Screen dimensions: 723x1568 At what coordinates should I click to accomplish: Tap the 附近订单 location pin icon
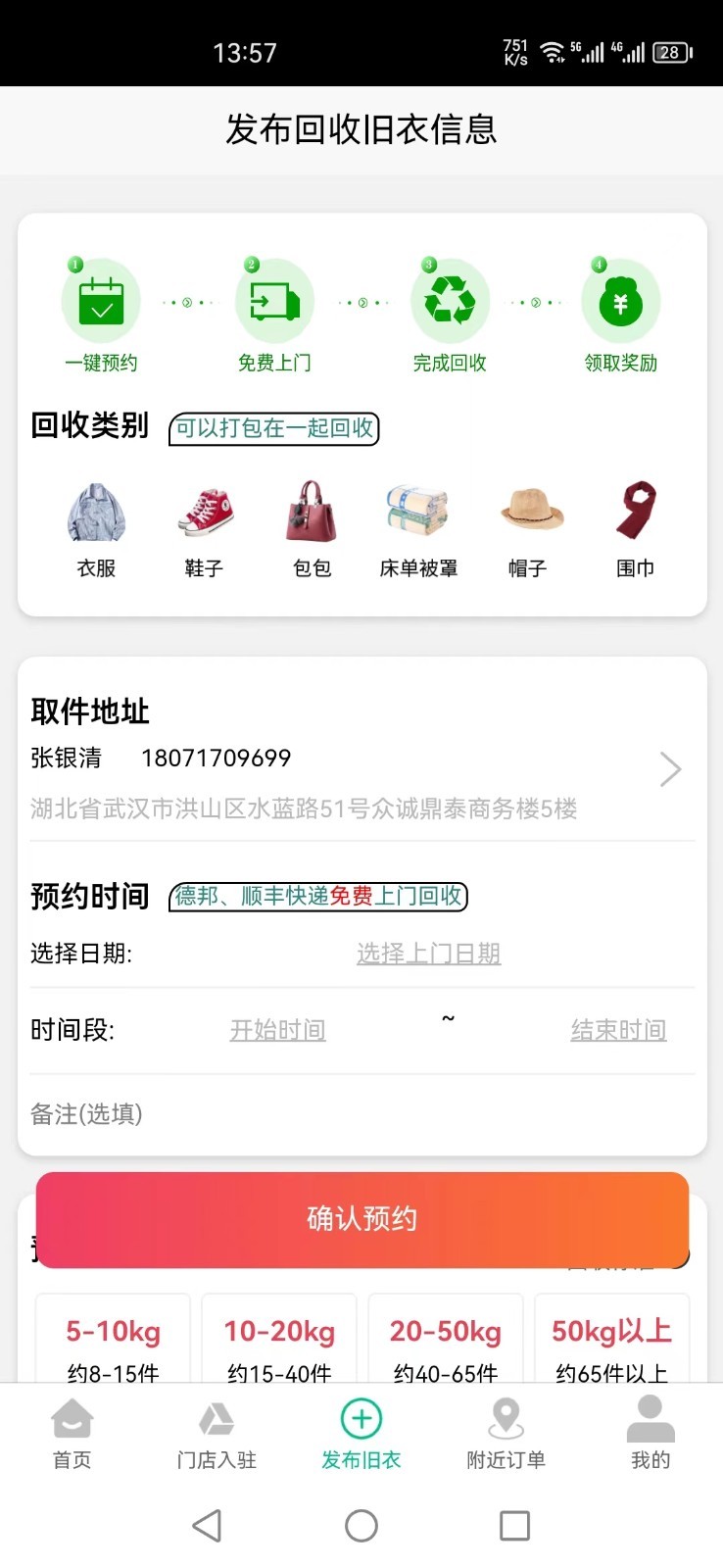(506, 1418)
